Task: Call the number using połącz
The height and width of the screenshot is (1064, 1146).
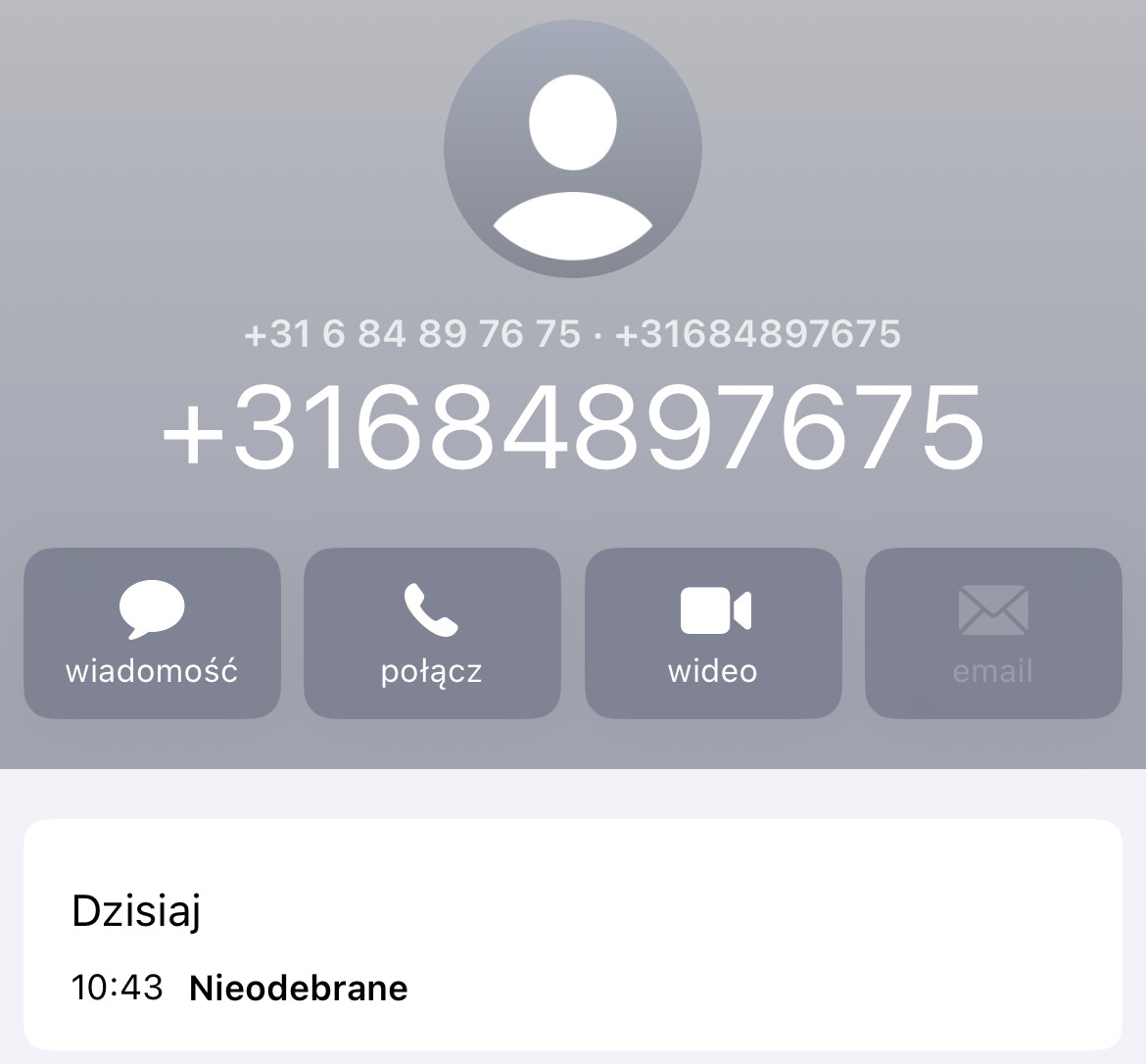Action: (432, 633)
